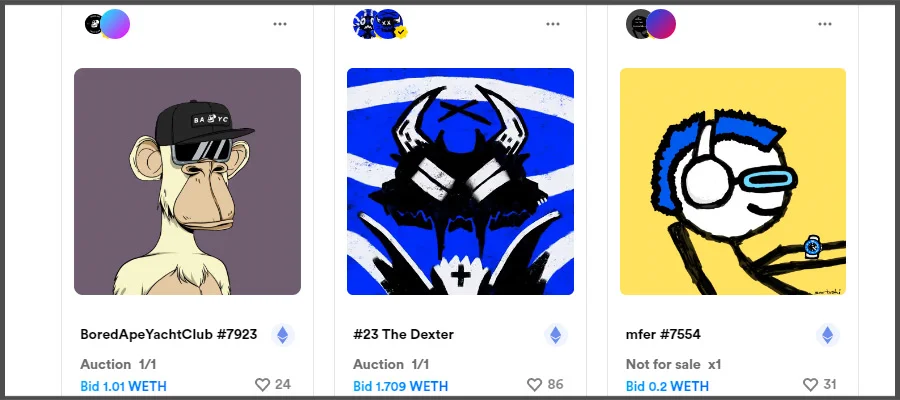Like BoredApeYachtClub #7923
This screenshot has height=400, width=900.
tap(263, 384)
